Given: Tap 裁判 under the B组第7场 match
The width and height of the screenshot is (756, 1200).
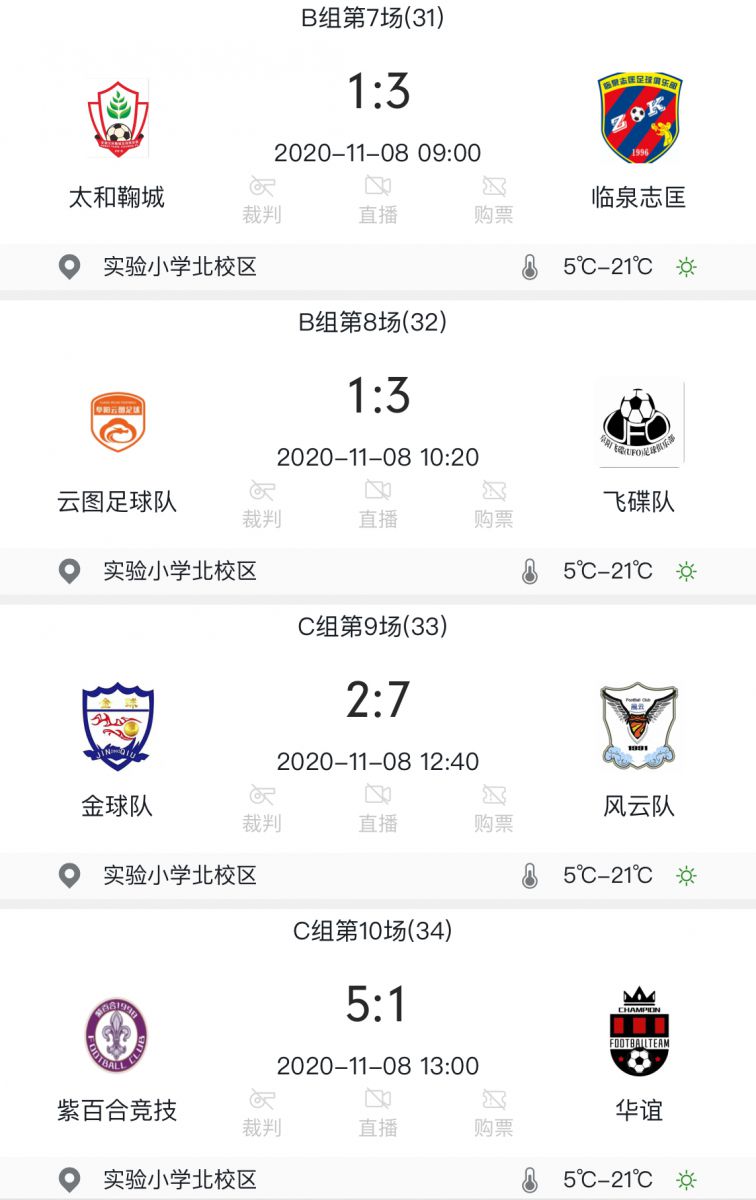Looking at the screenshot, I should [262, 199].
